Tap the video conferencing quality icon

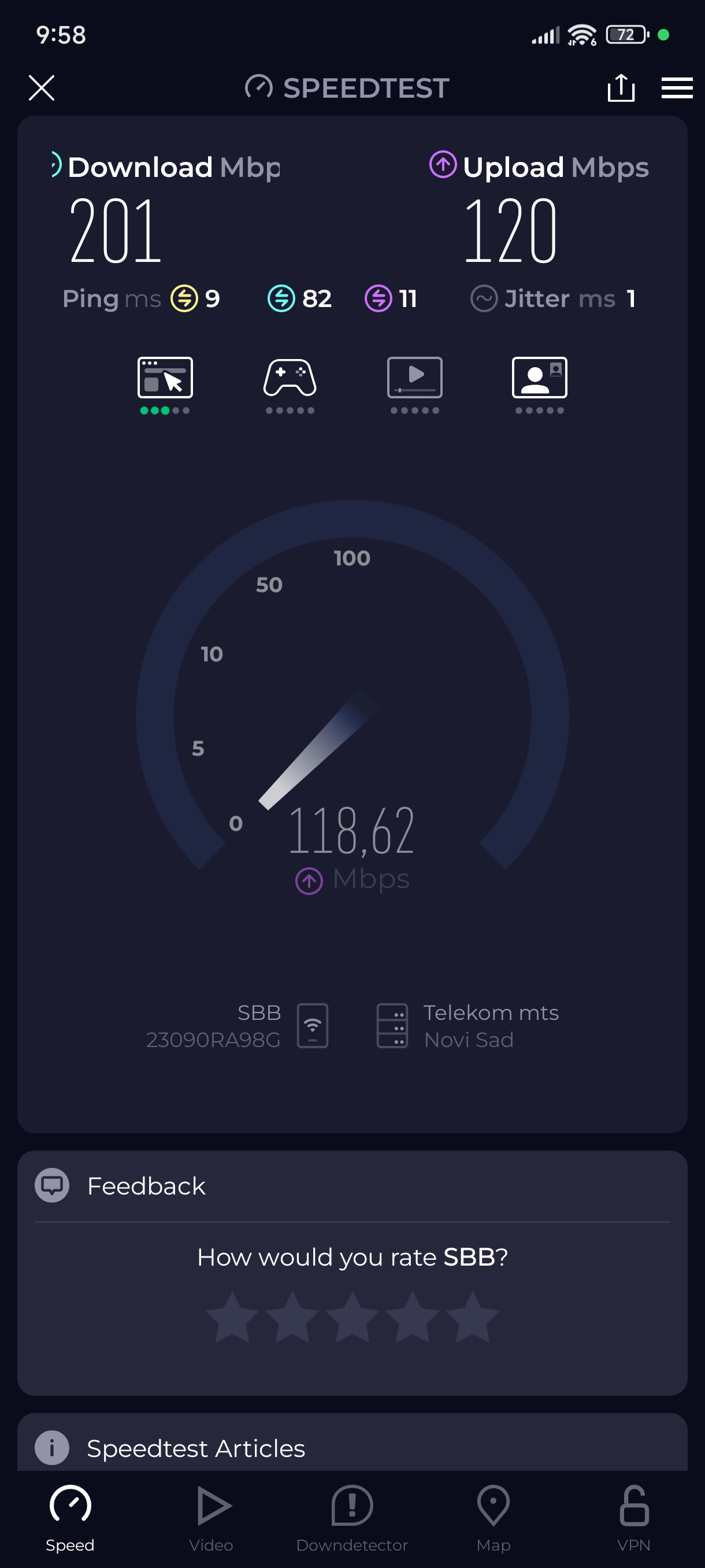click(539, 379)
